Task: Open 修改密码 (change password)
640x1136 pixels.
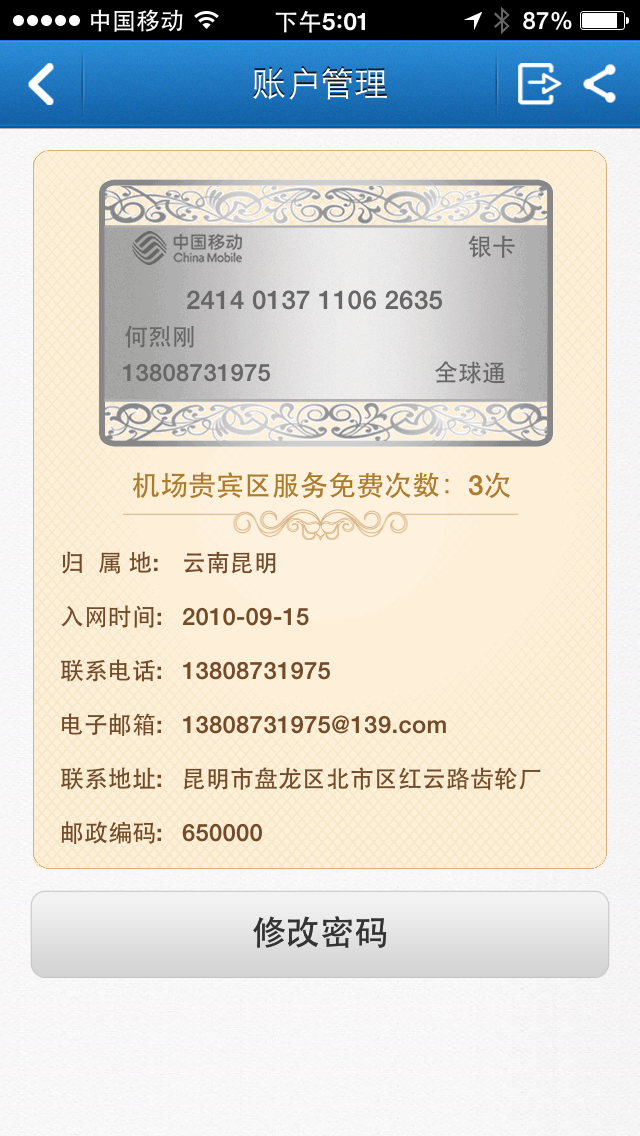Action: click(320, 934)
